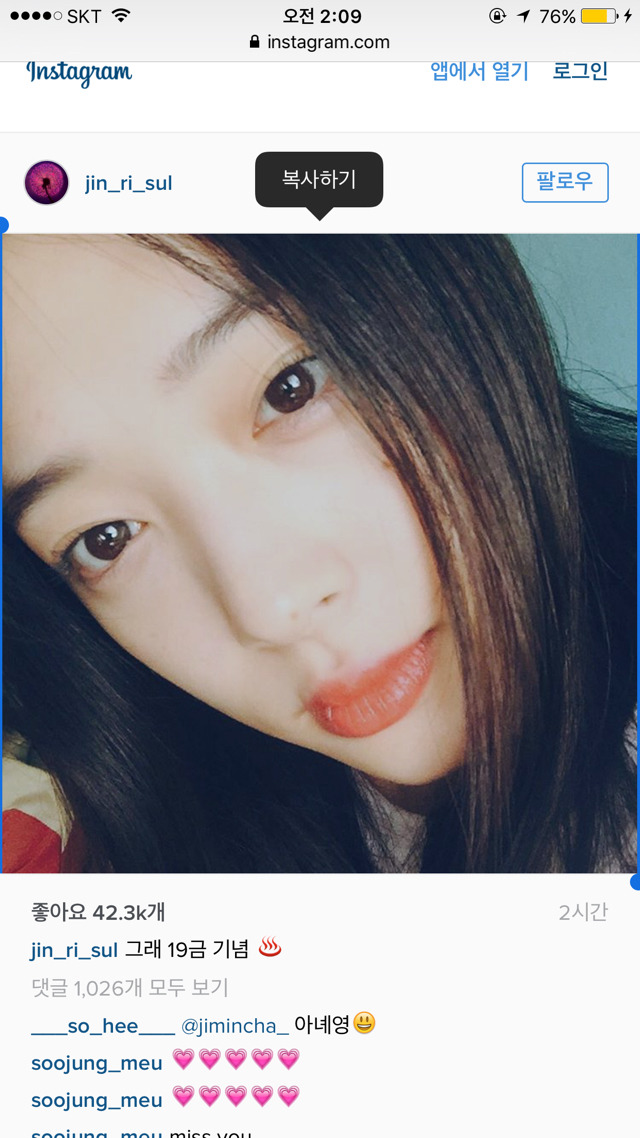Open the 앱에서 열기 link
Screen dimensions: 640x1138
click(479, 72)
